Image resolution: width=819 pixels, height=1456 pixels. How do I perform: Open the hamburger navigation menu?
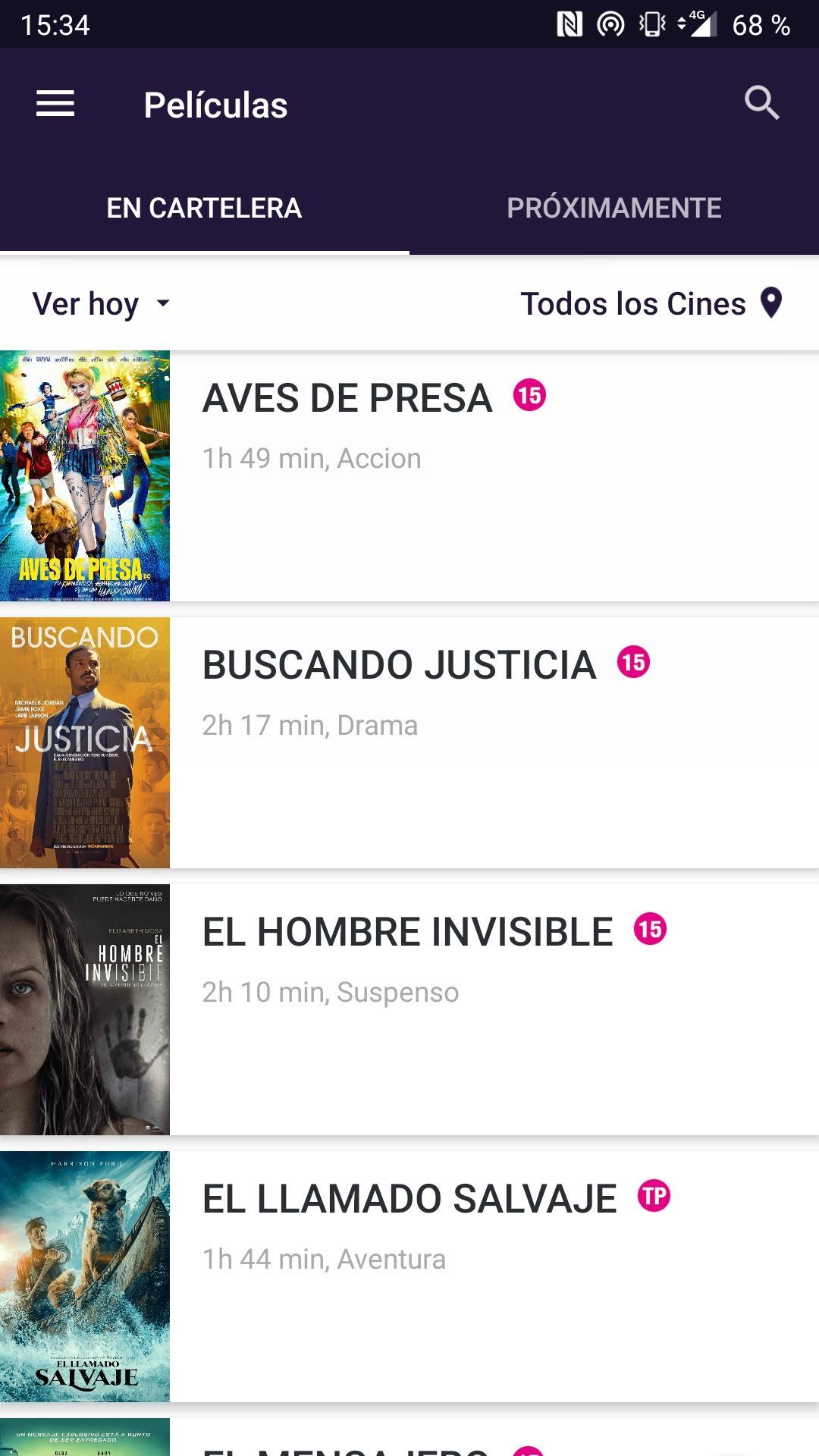point(55,104)
